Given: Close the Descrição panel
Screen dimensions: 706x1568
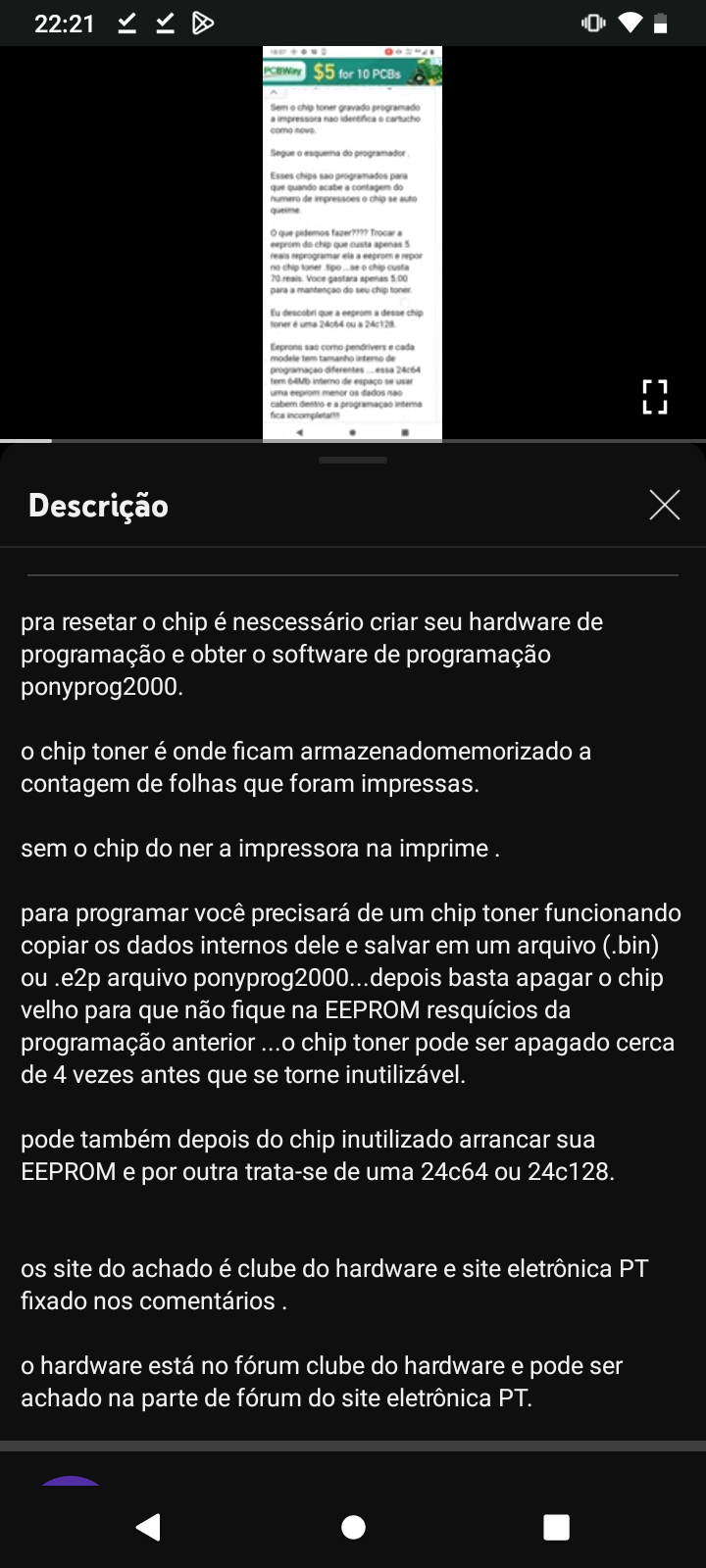Looking at the screenshot, I should (664, 505).
